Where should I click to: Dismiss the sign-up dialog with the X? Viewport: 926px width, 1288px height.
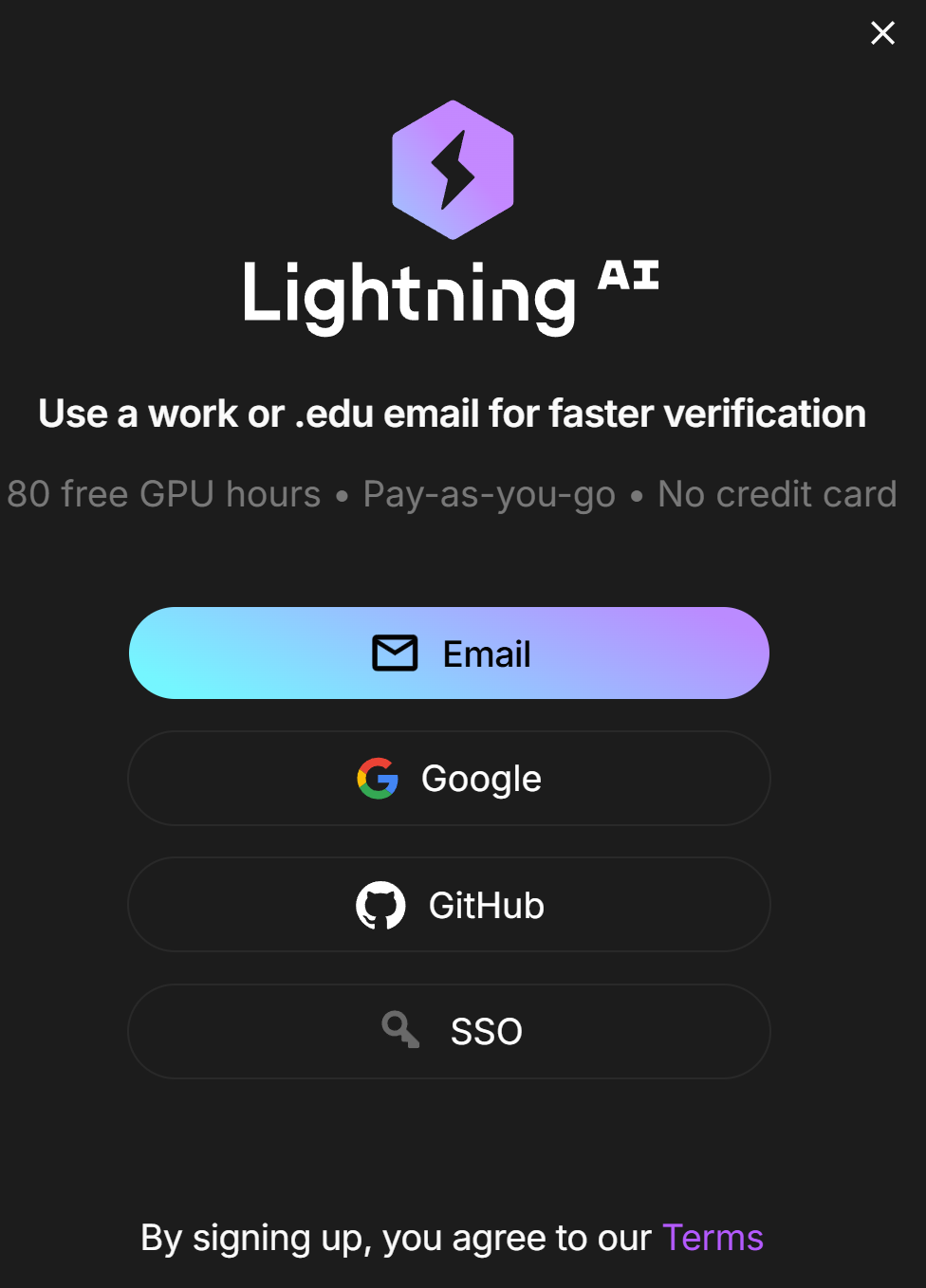(882, 32)
